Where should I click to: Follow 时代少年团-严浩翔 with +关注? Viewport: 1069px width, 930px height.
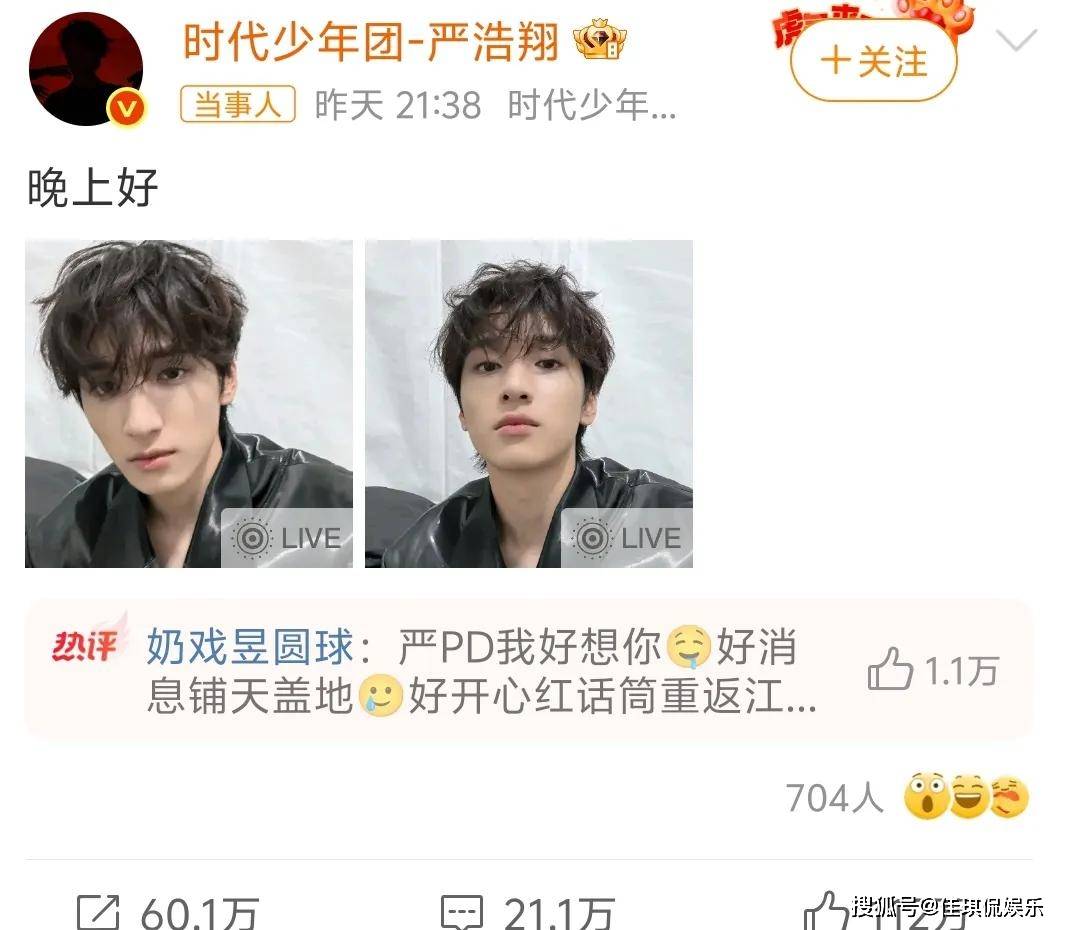[x=873, y=61]
